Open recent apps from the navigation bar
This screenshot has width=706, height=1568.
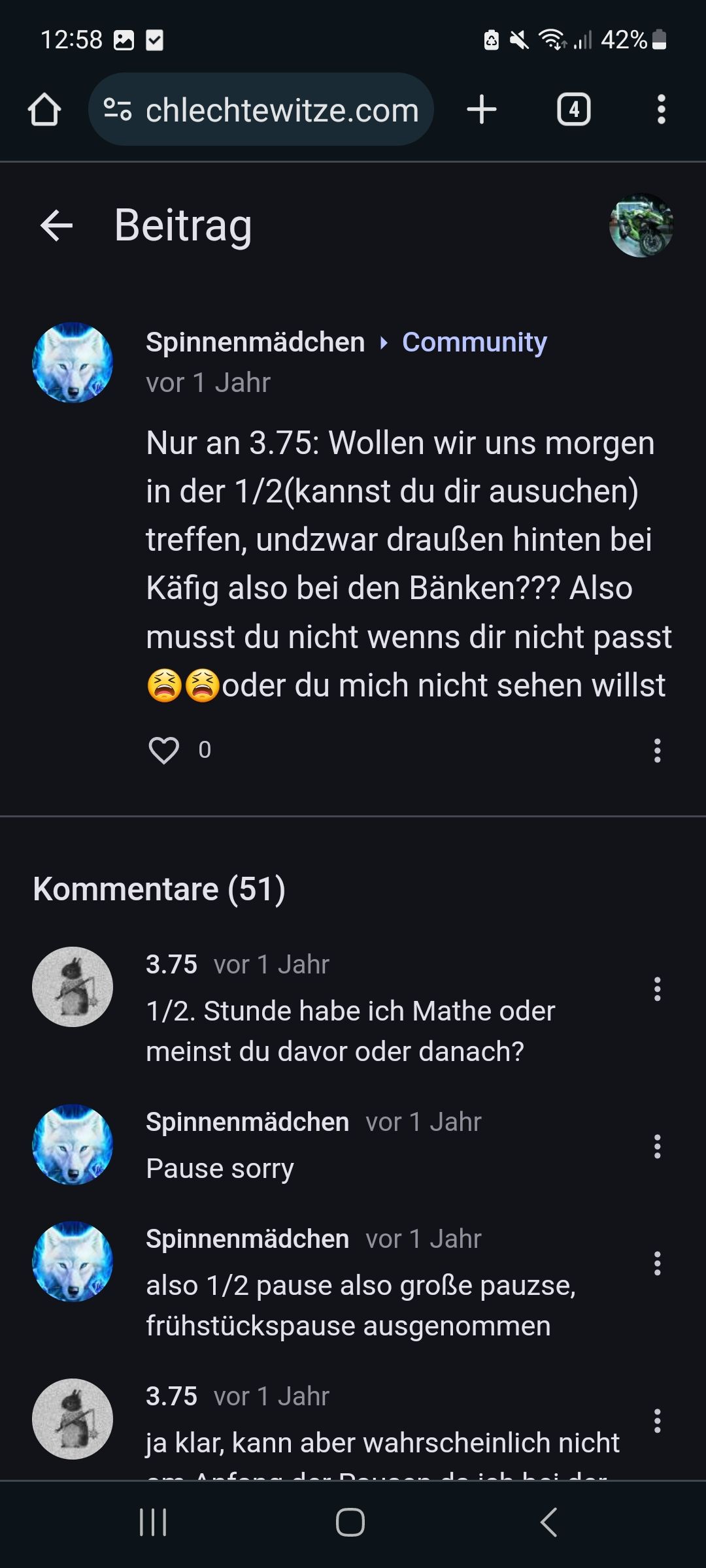154,1522
